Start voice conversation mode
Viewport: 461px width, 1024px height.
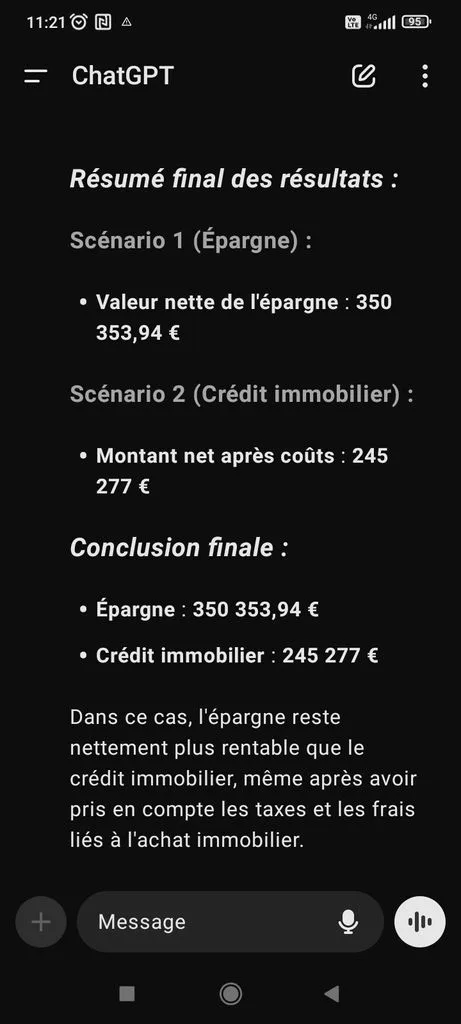420,922
